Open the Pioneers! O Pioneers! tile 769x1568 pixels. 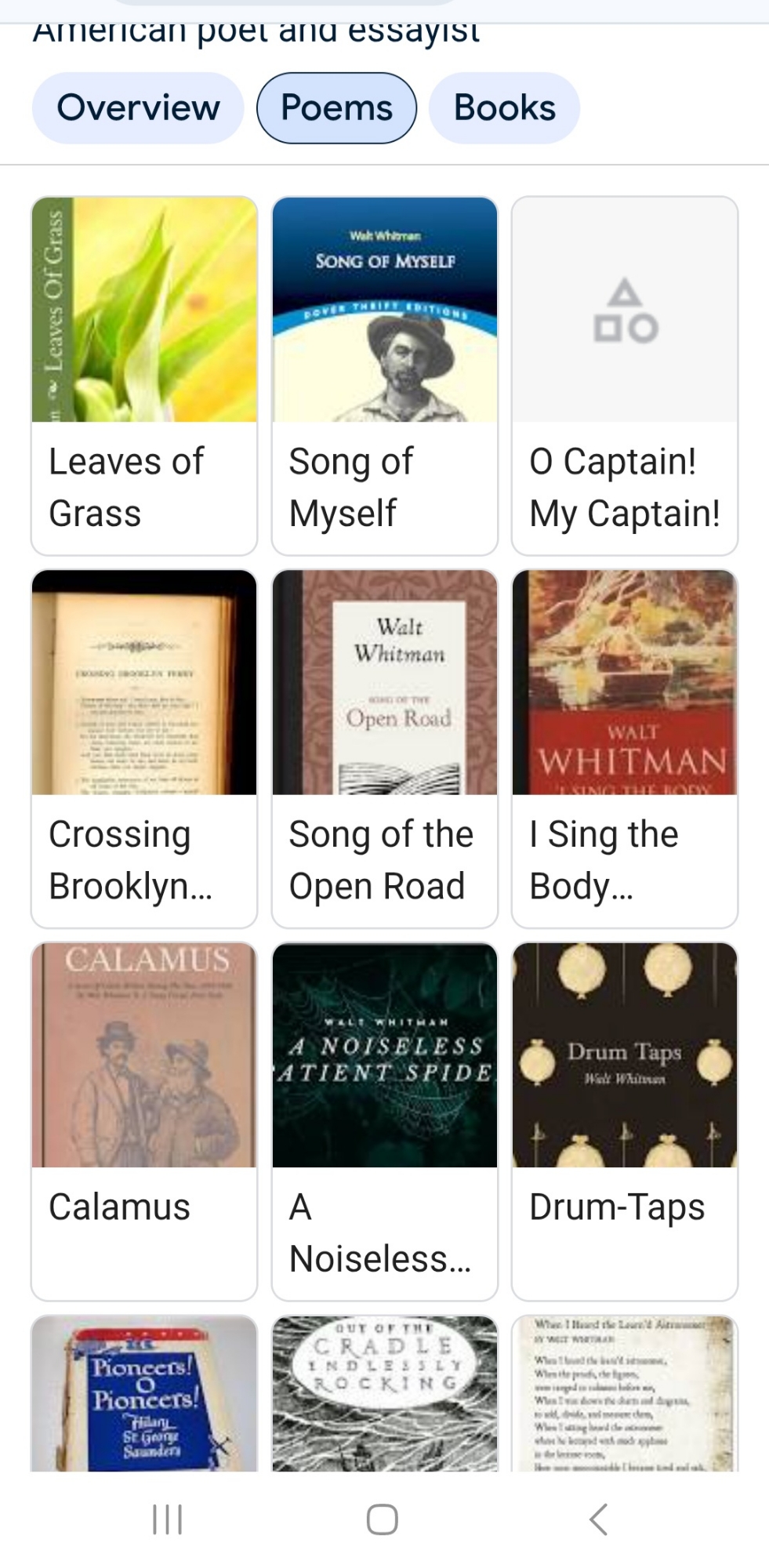144,1396
